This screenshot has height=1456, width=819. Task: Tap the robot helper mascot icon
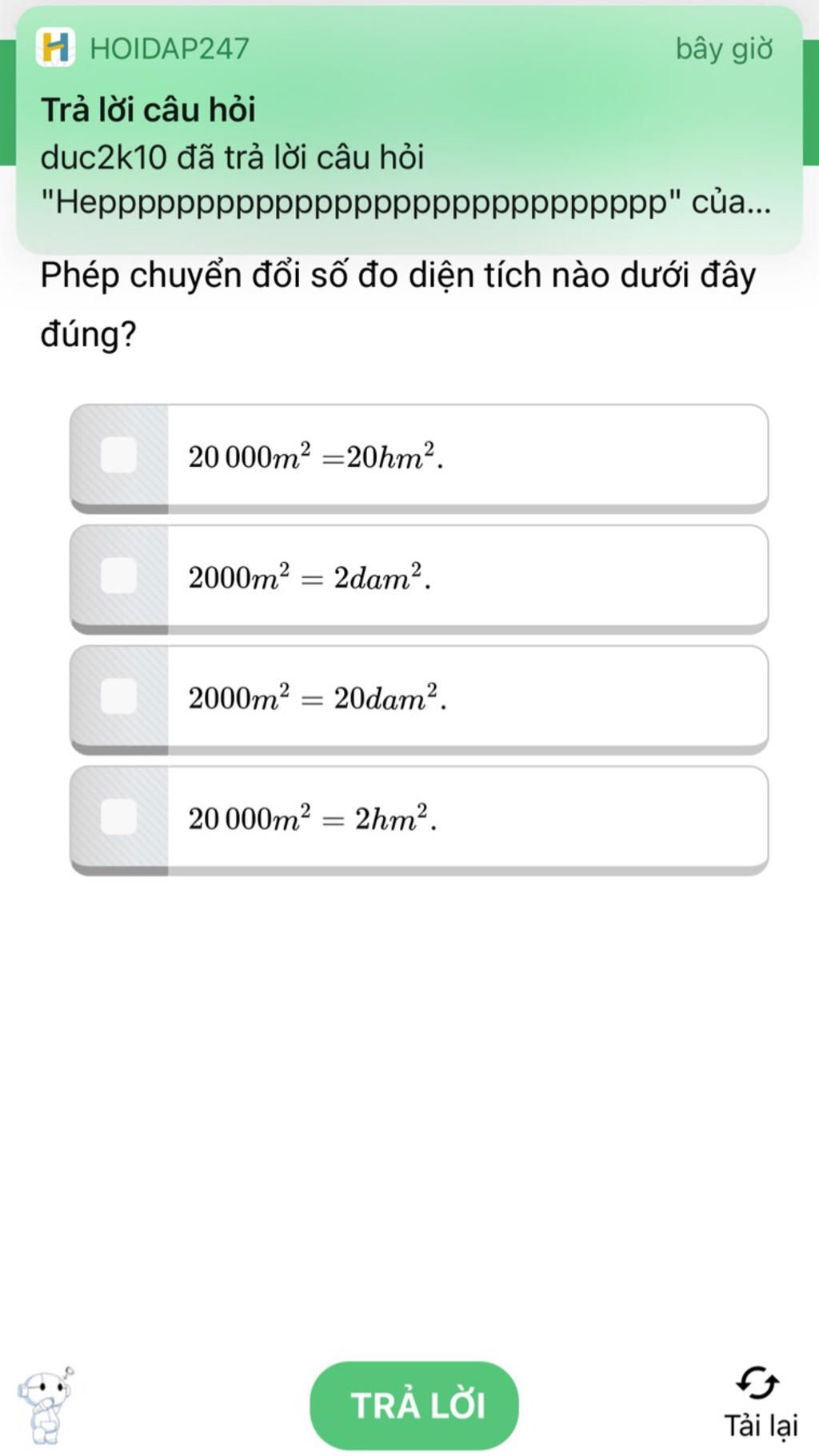click(46, 1405)
